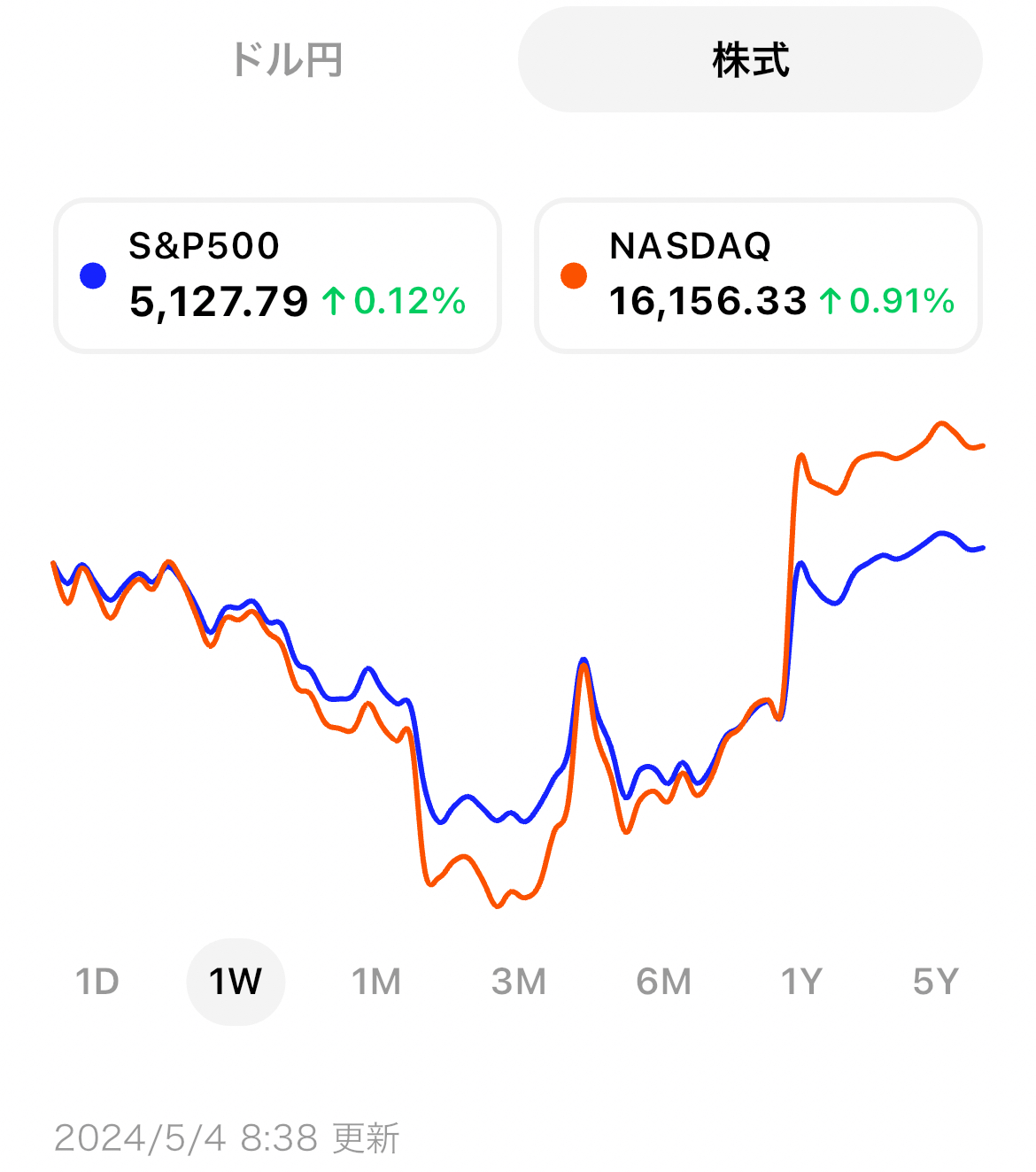Click the blue S&P500 chart line
1036x1172 pixels.
[x=885, y=558]
